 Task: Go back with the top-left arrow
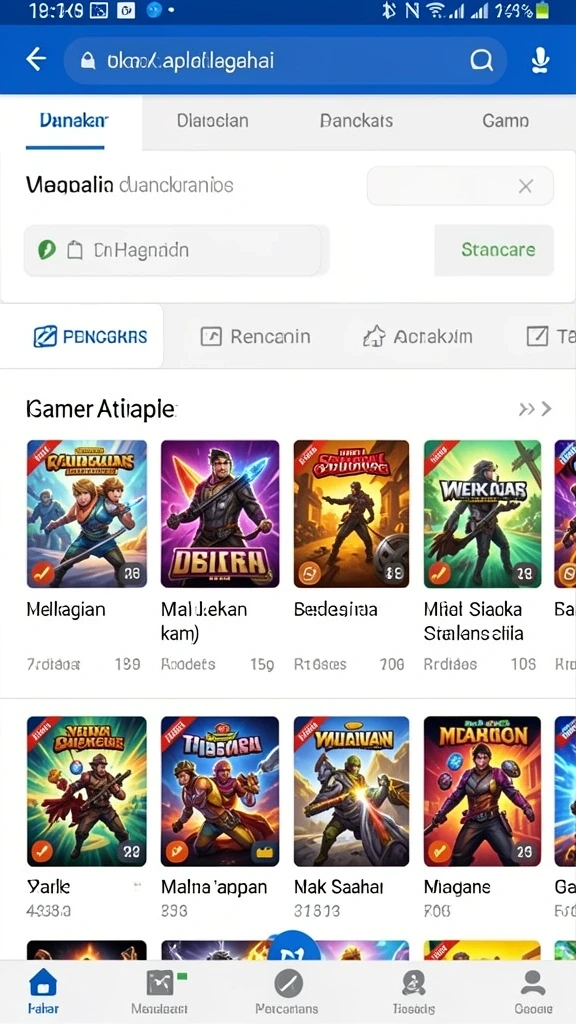click(36, 60)
